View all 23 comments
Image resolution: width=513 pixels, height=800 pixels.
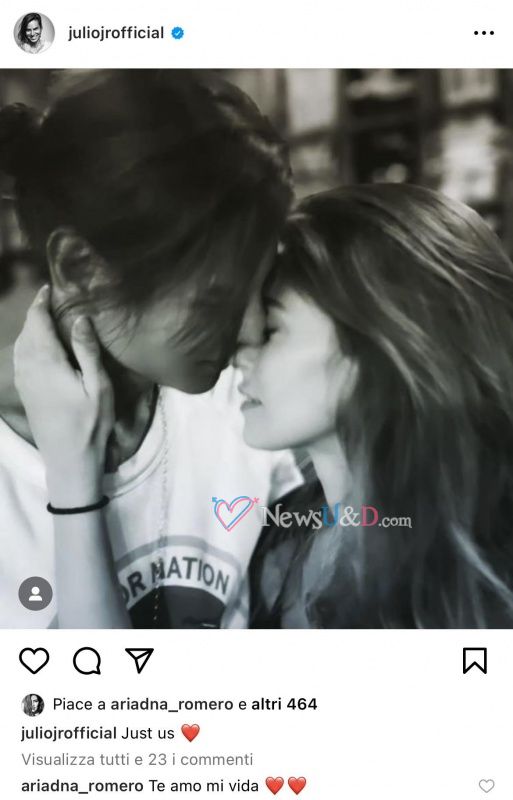[x=137, y=759]
